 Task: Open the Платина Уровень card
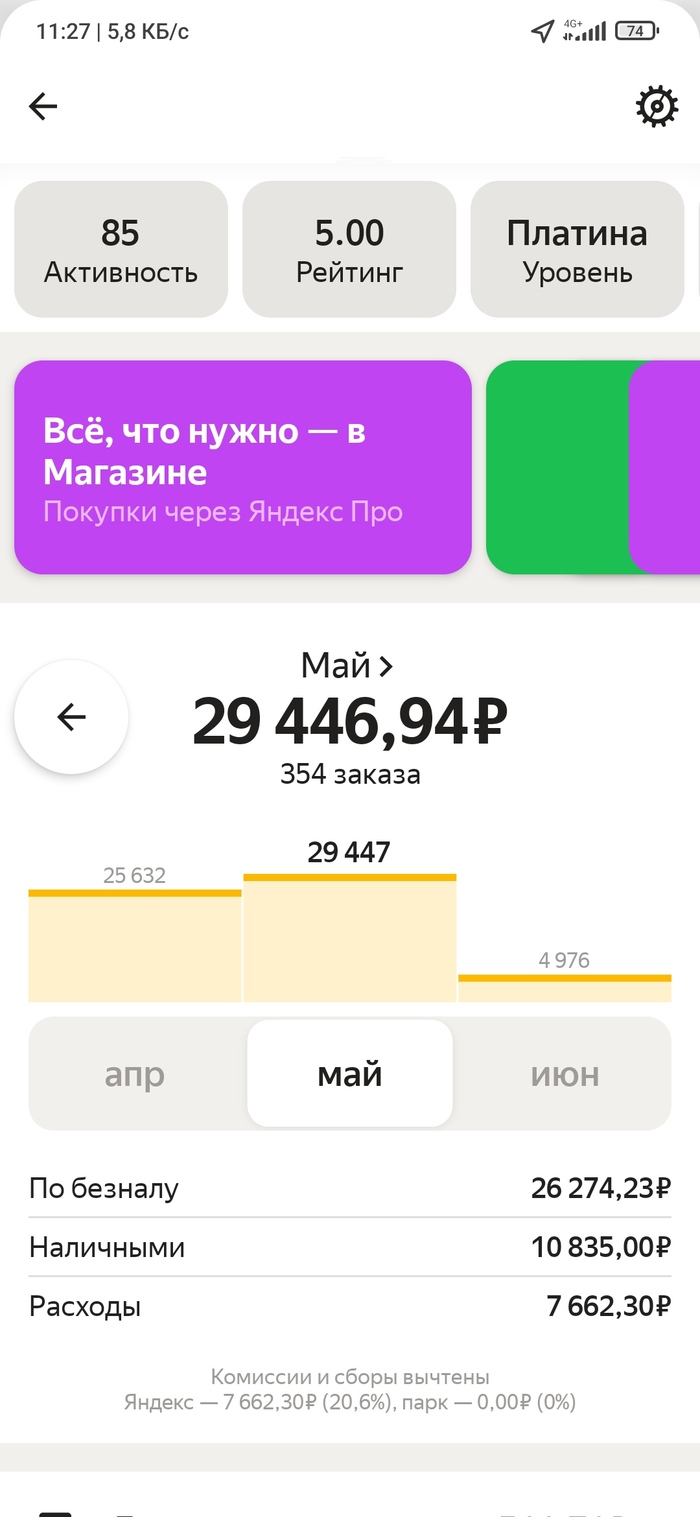click(577, 250)
